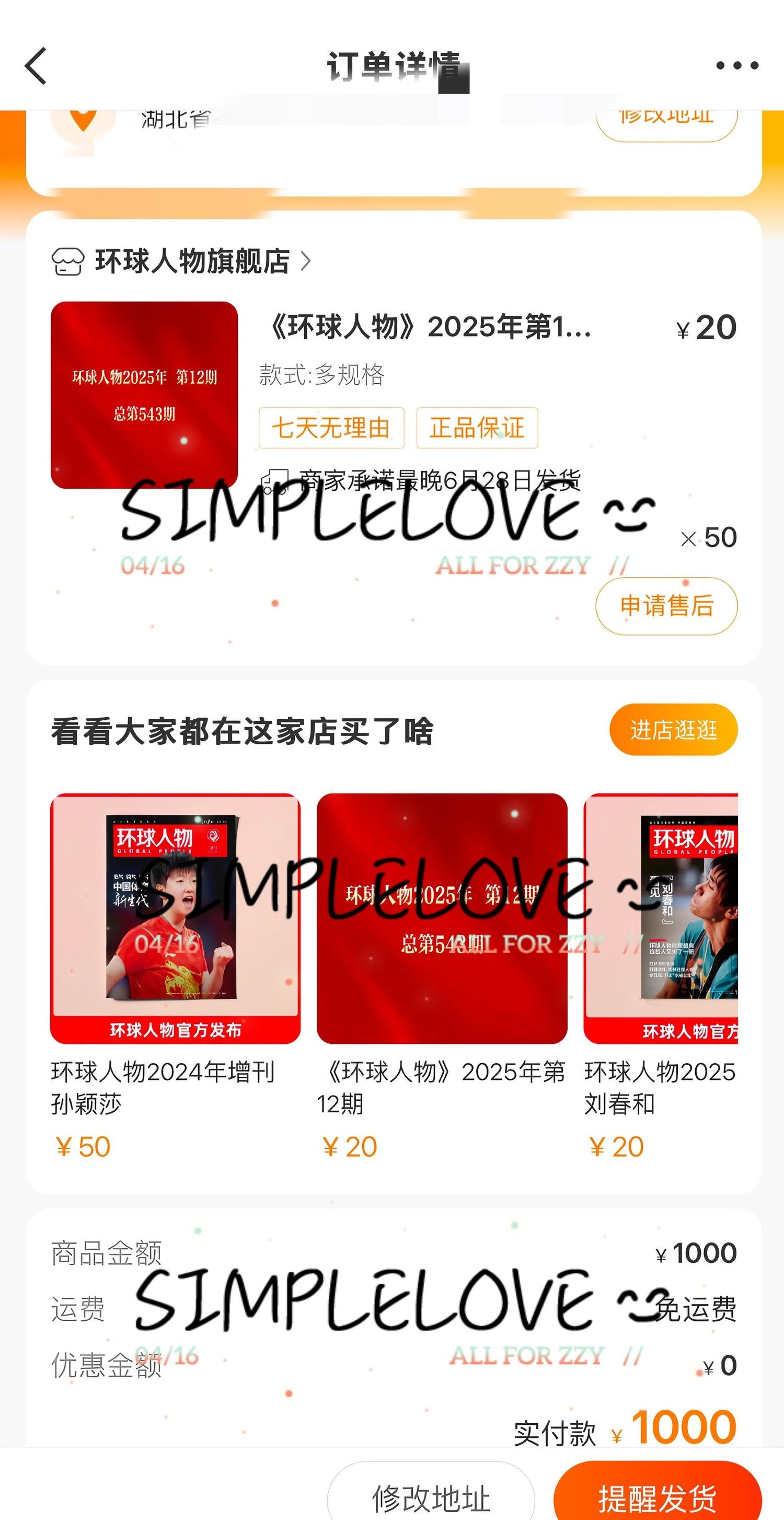The height and width of the screenshot is (1520, 784).
Task: Go back from the order details page
Action: (x=36, y=65)
